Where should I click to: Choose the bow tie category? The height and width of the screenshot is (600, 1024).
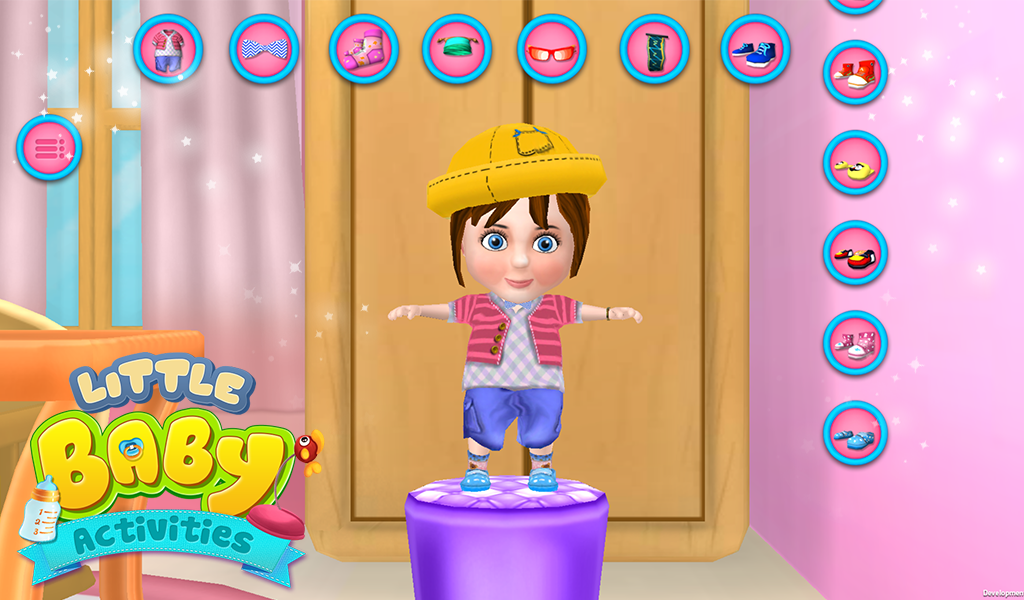(264, 48)
